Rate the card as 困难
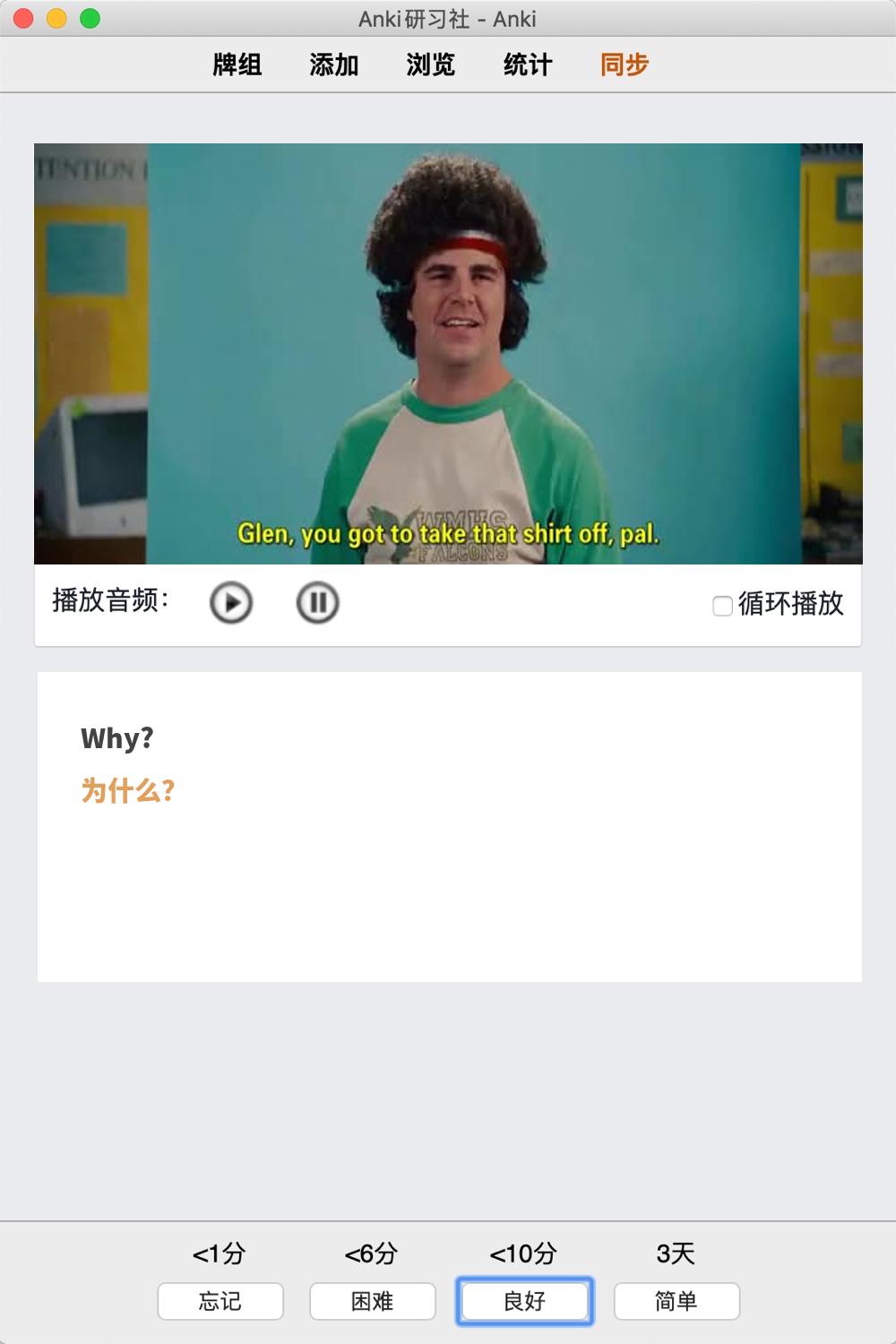 (x=373, y=1301)
